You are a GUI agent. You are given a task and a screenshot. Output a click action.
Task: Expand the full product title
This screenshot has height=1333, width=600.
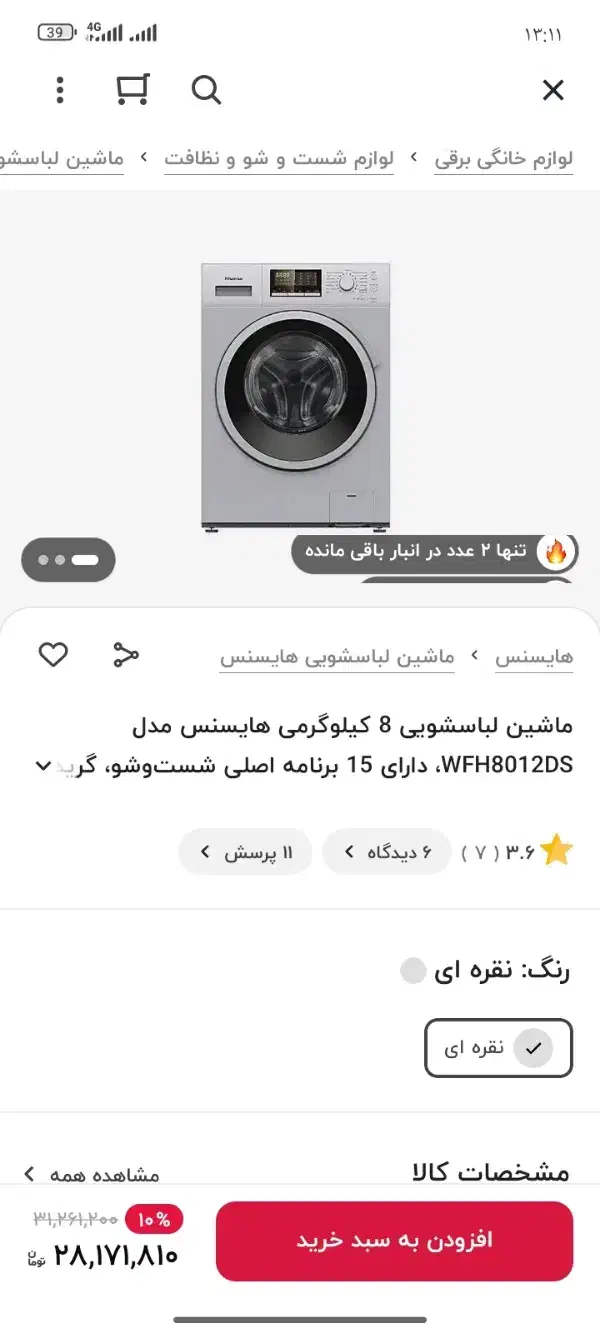click(x=43, y=766)
